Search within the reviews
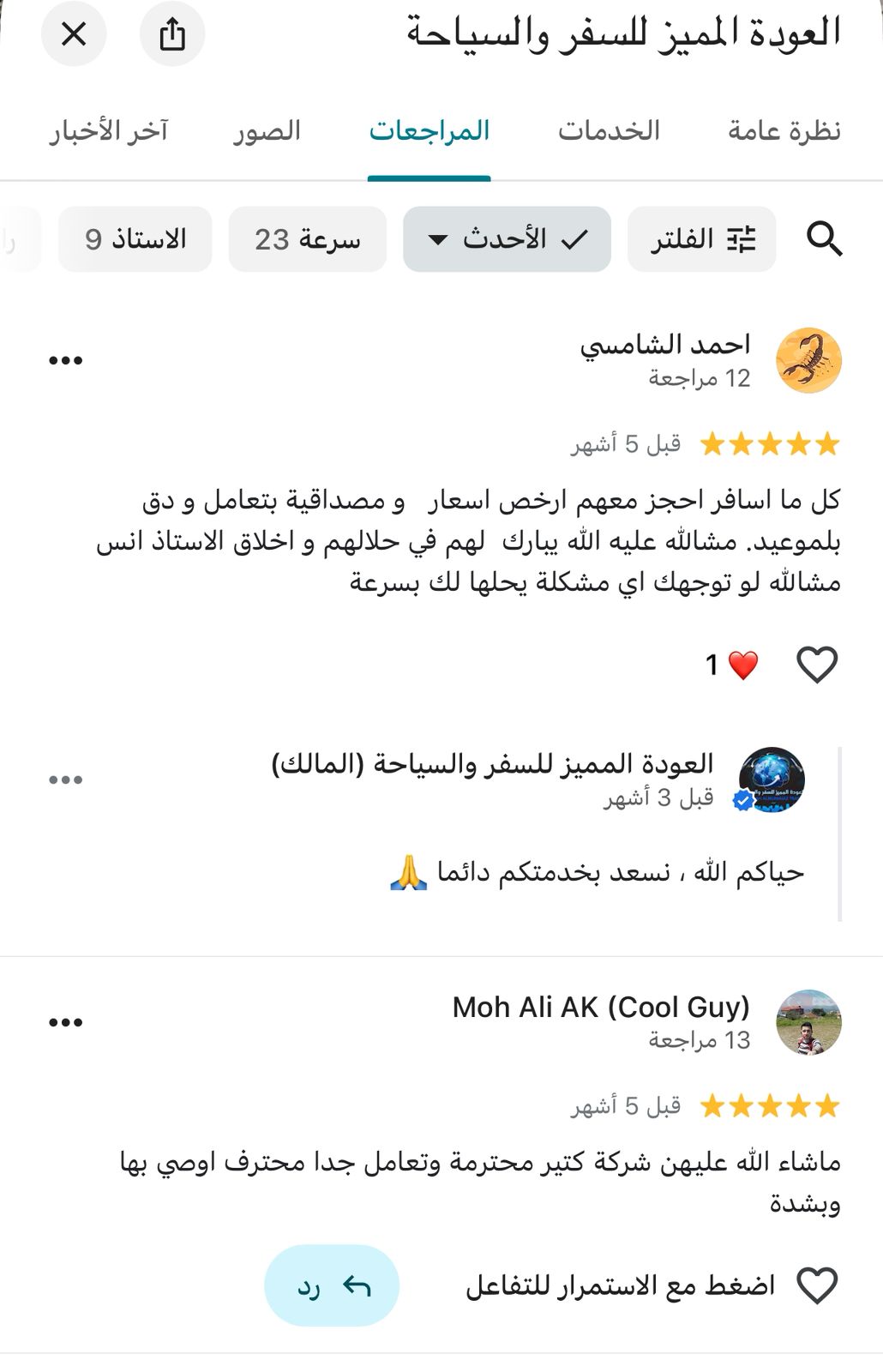 click(x=825, y=239)
